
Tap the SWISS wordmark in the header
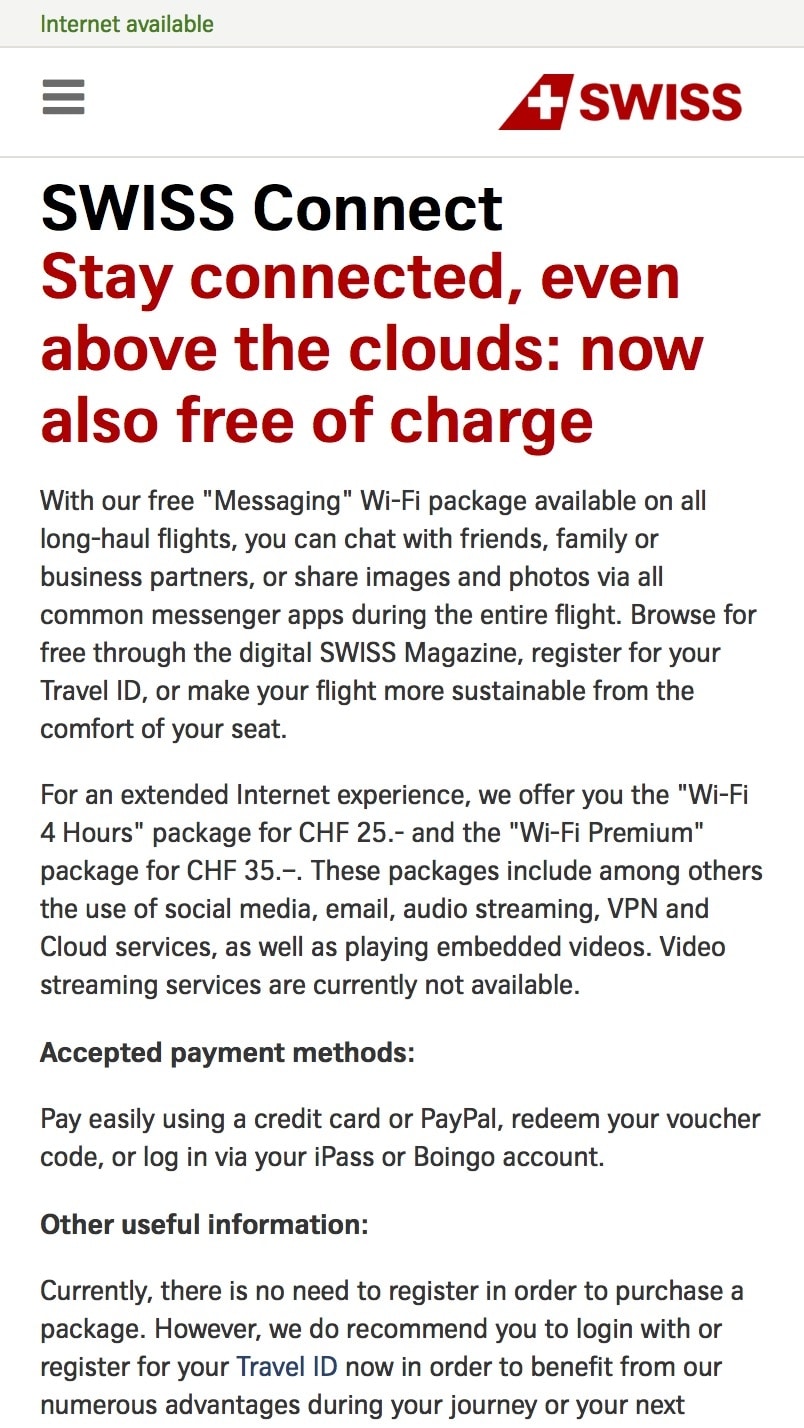660,102
